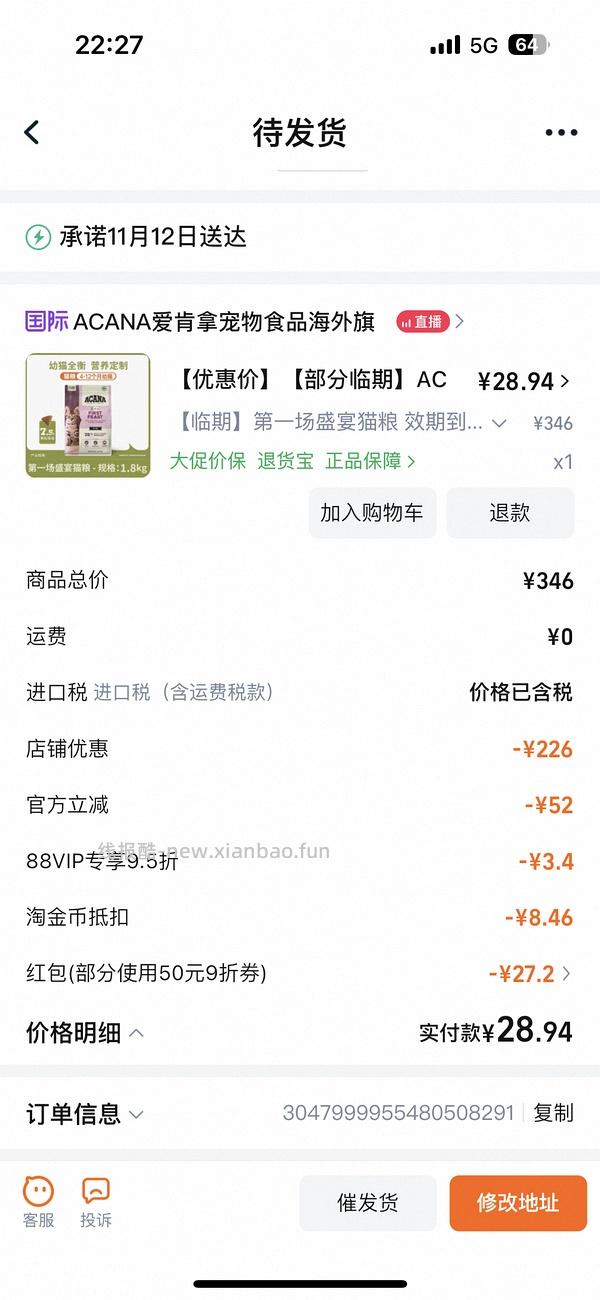The height and width of the screenshot is (1300, 600).
Task: Open the 红包 discount details chevron
Action: [x=567, y=973]
